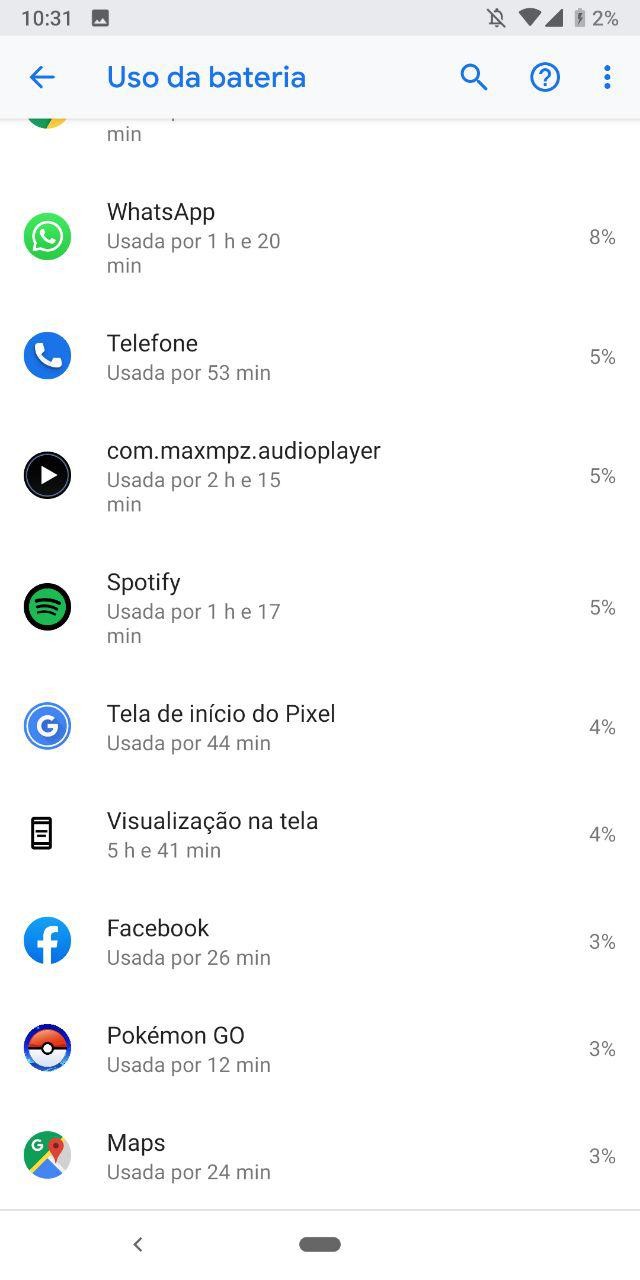640x1280 pixels.
Task: Select the Telefone battery row
Action: point(320,357)
